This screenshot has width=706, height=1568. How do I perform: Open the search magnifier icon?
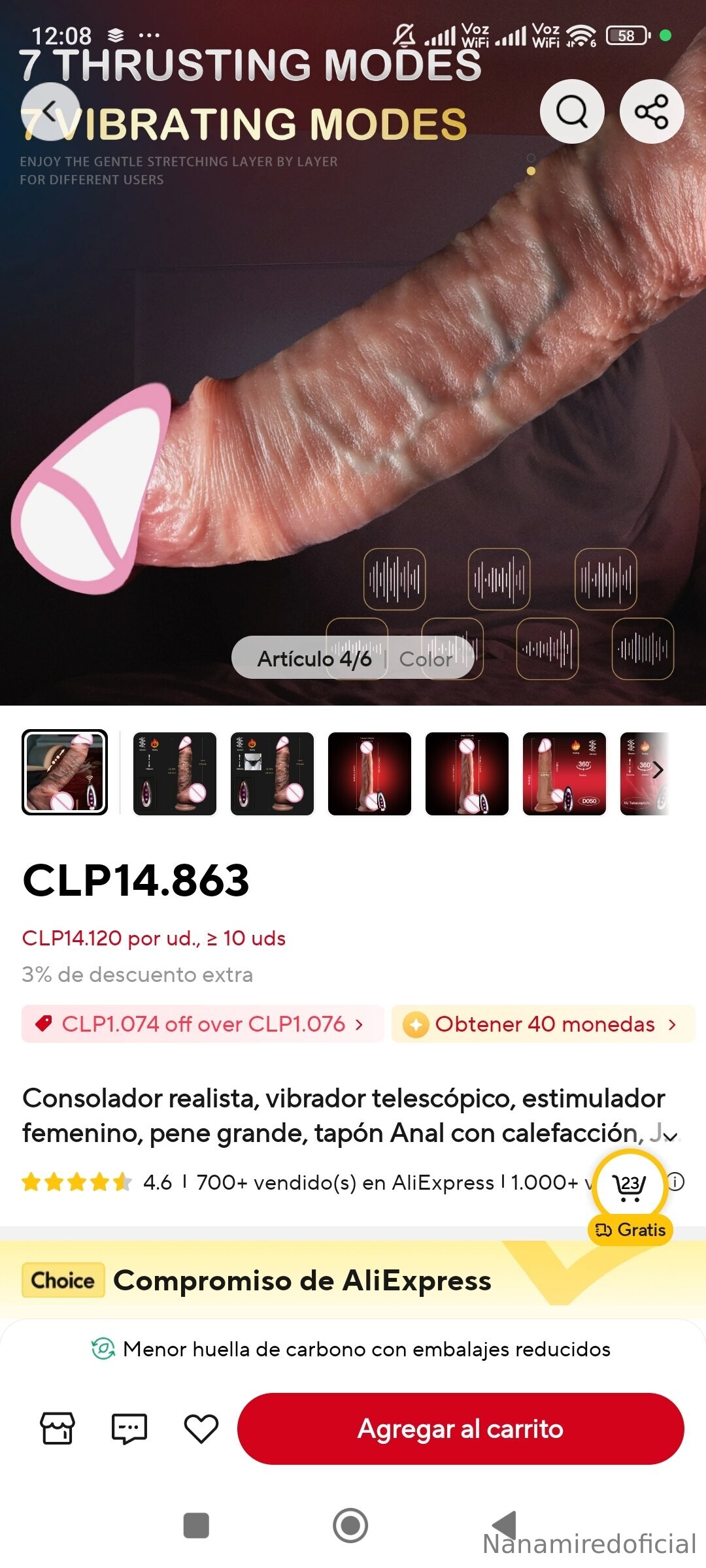(x=572, y=112)
